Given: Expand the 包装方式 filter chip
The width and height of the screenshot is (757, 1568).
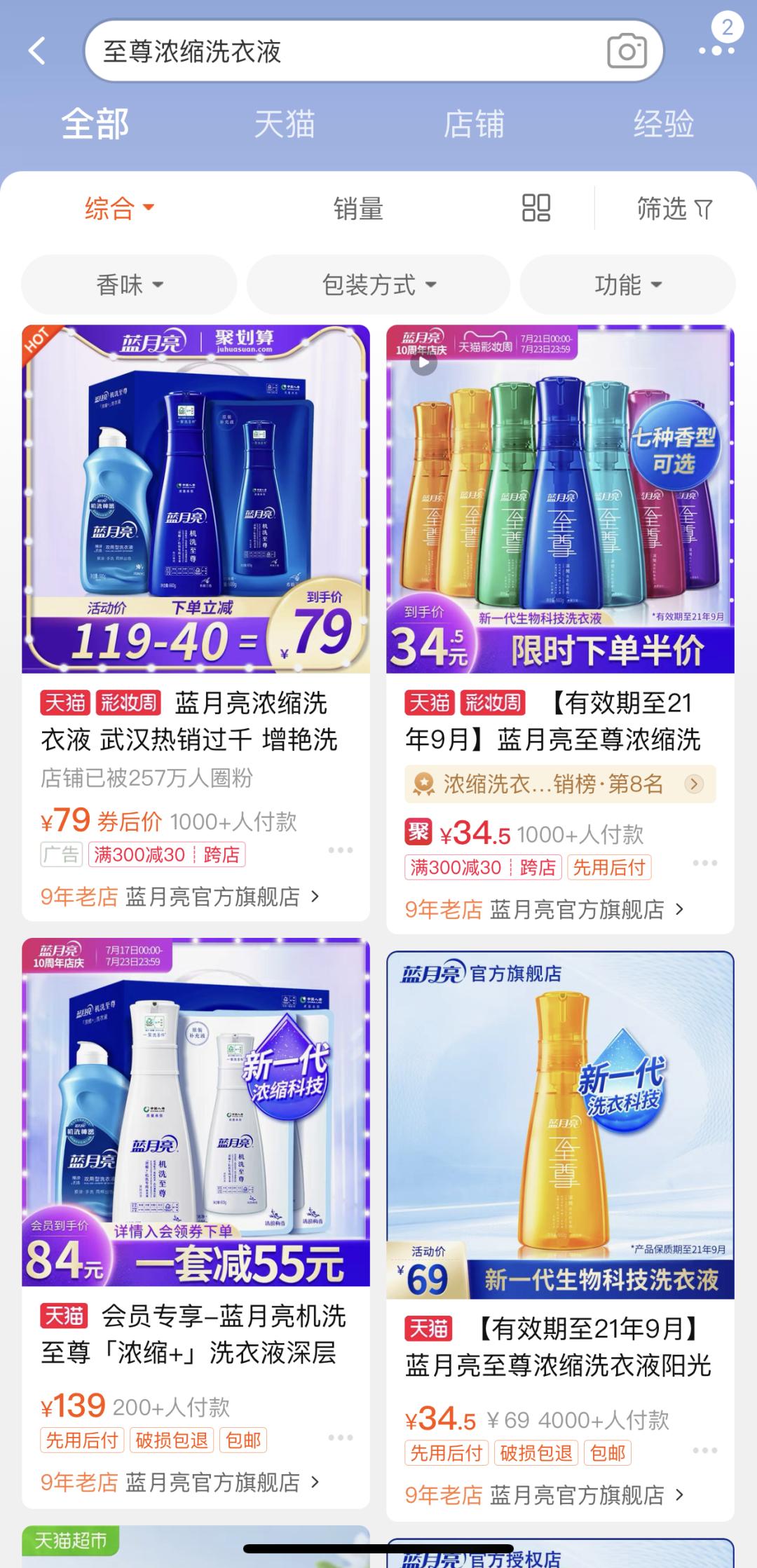Looking at the screenshot, I should pyautogui.click(x=378, y=285).
